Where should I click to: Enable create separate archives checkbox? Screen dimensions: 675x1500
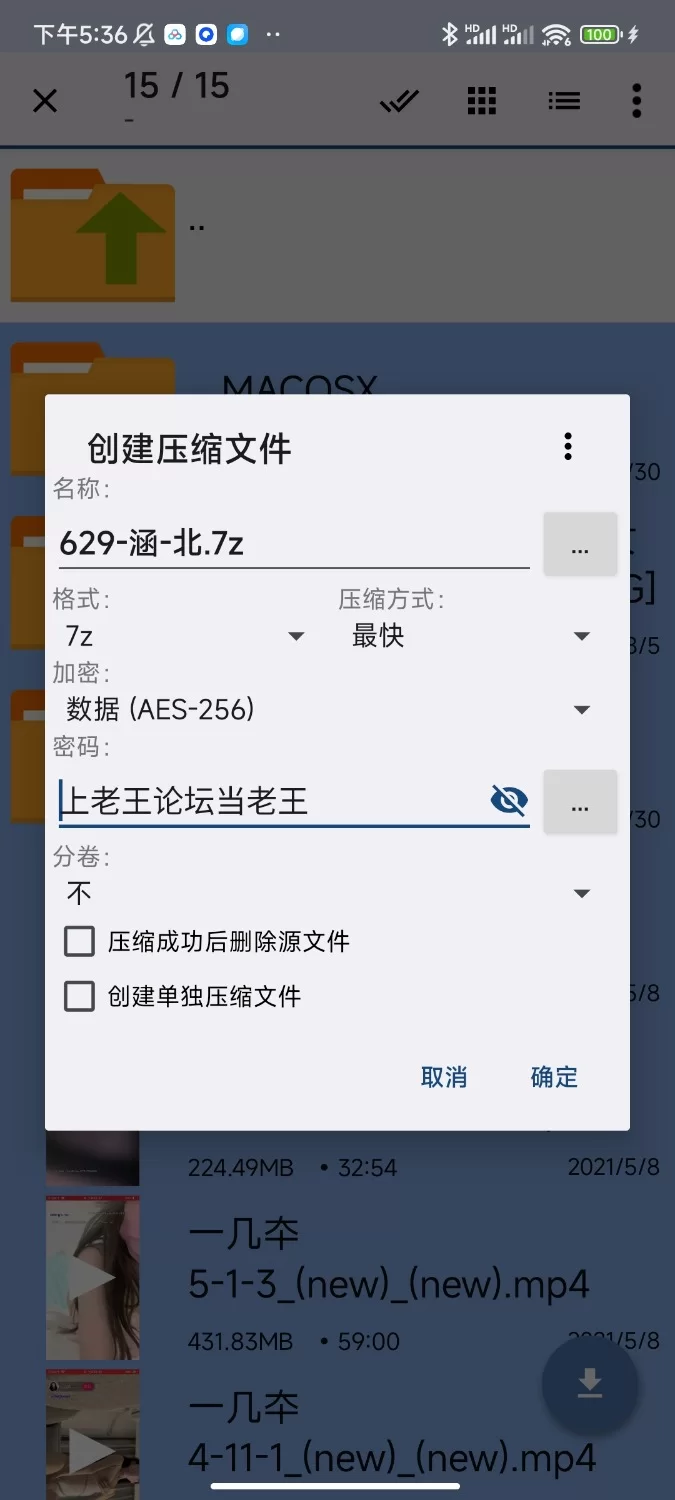[80, 996]
